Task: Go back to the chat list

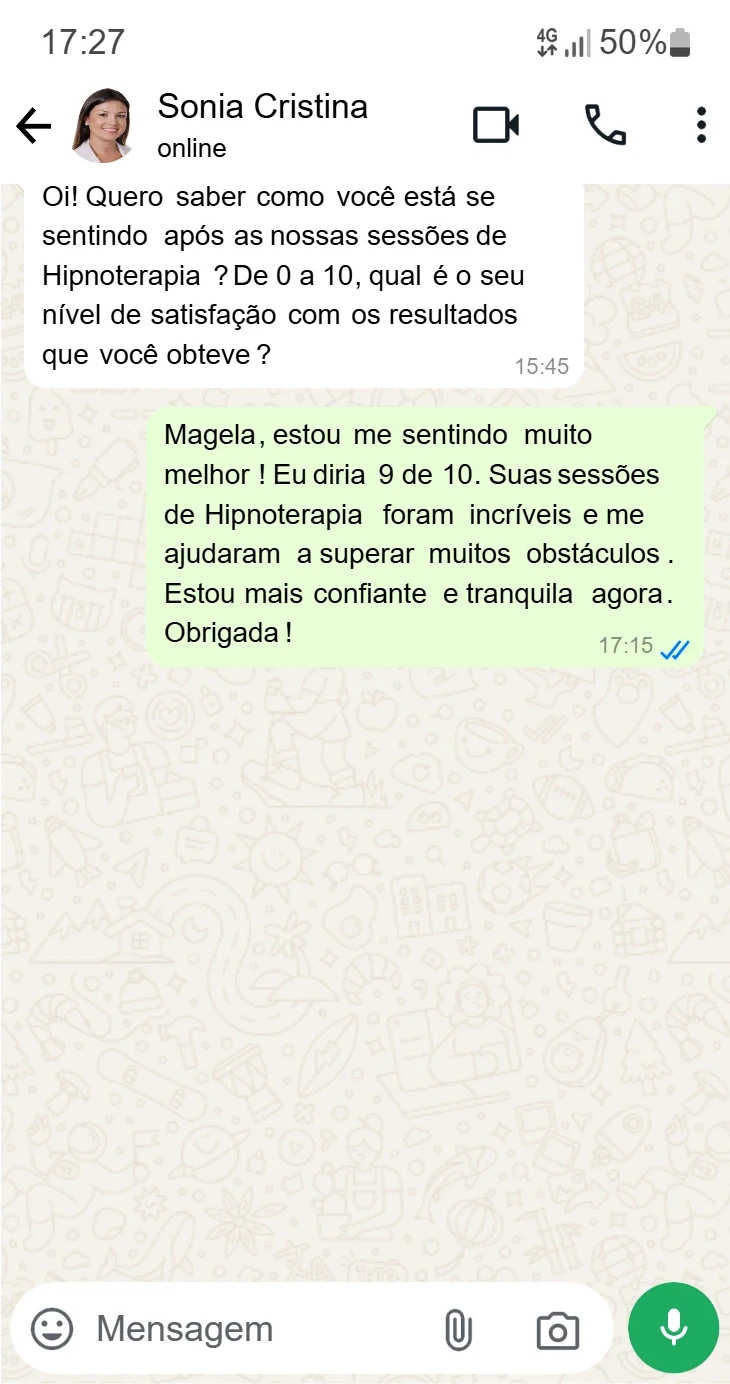Action: 33,126
